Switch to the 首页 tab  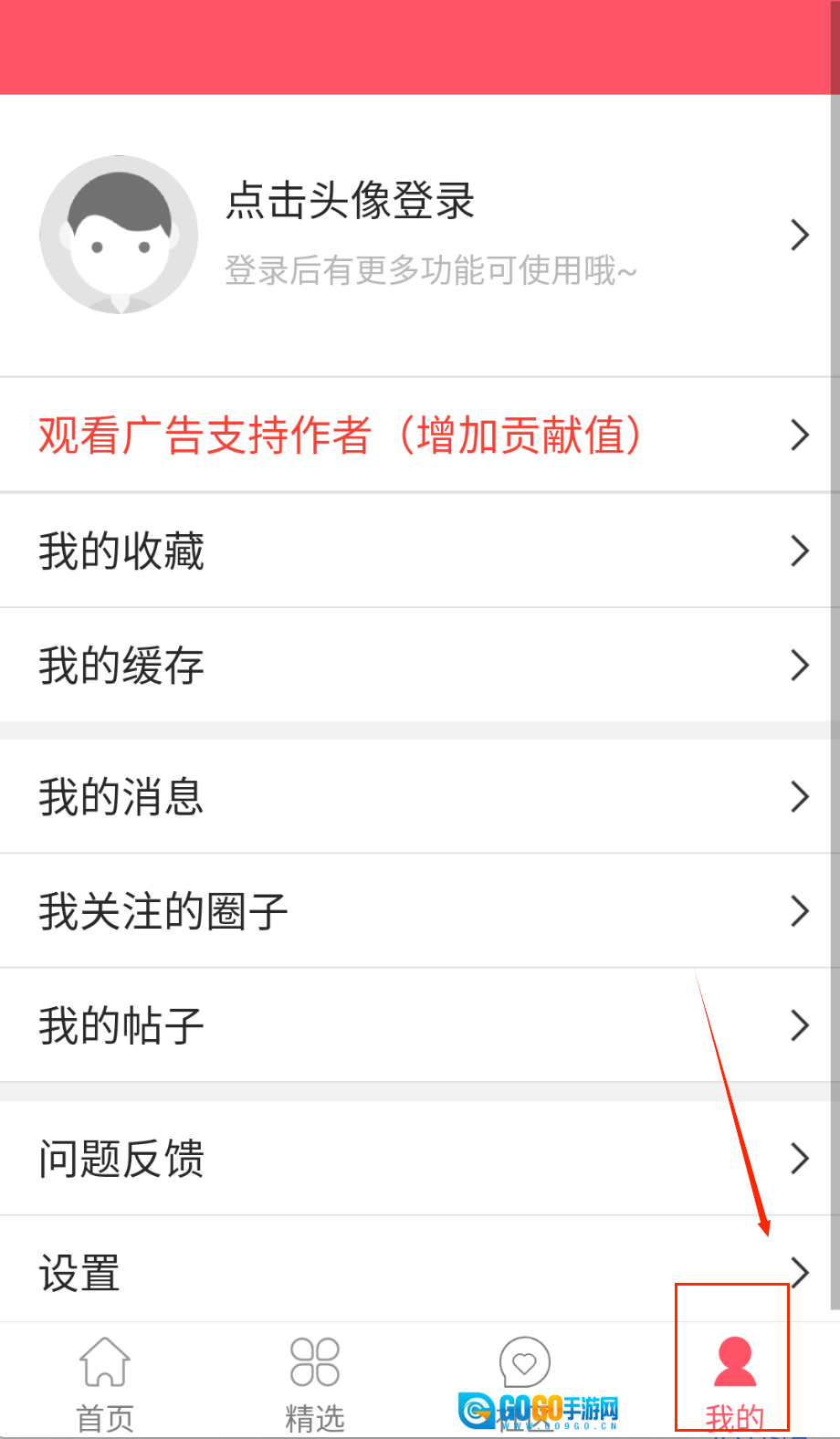click(105, 1383)
